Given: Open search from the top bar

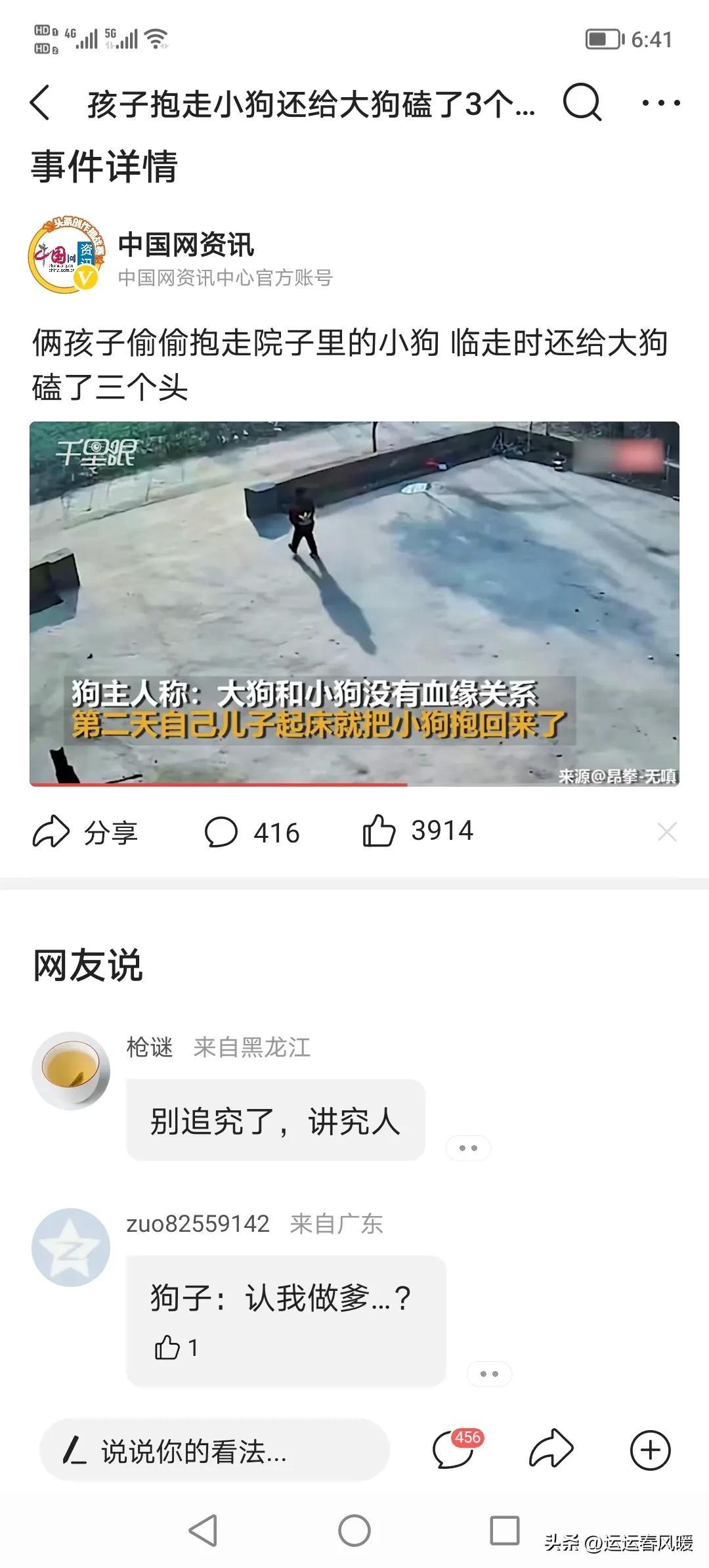Looking at the screenshot, I should coord(582,102).
